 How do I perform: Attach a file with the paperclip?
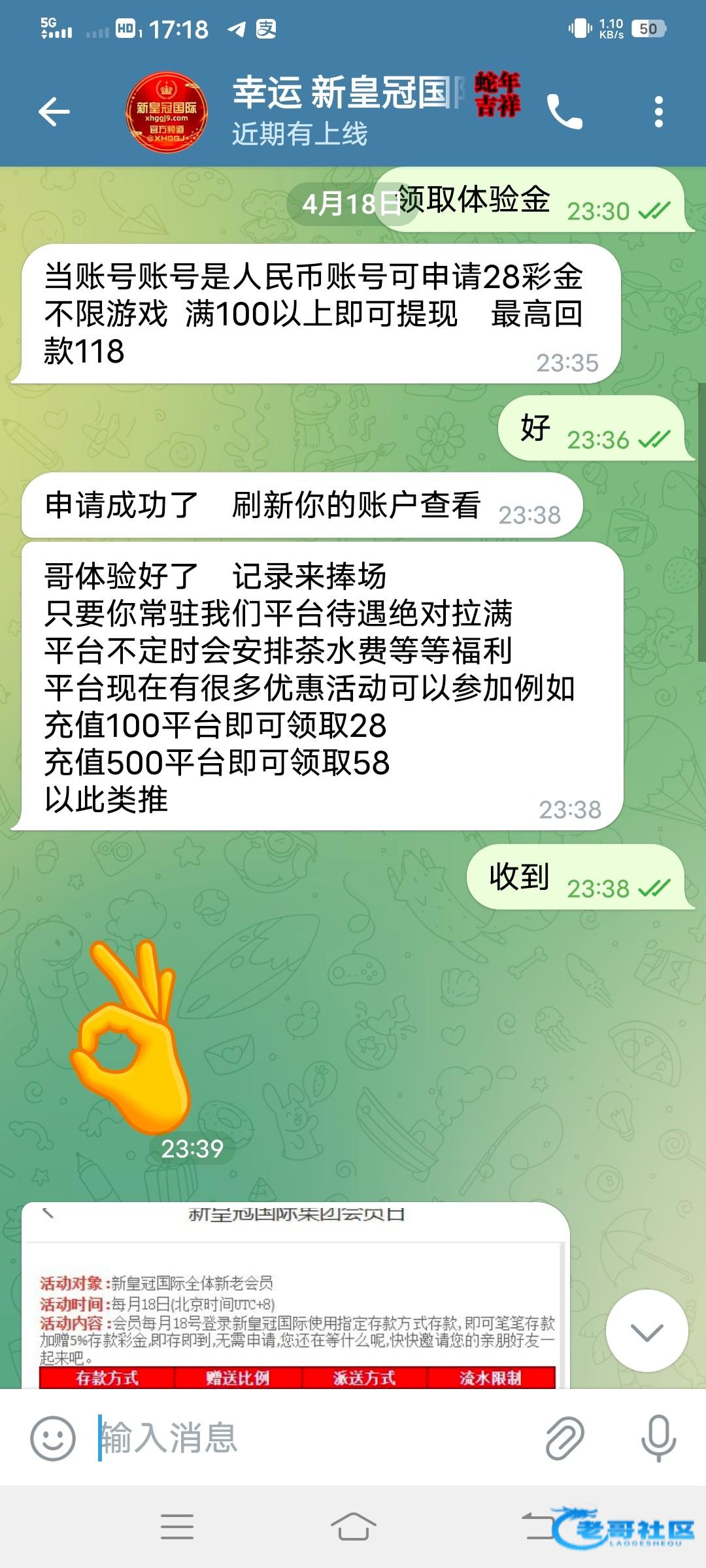point(565,1438)
